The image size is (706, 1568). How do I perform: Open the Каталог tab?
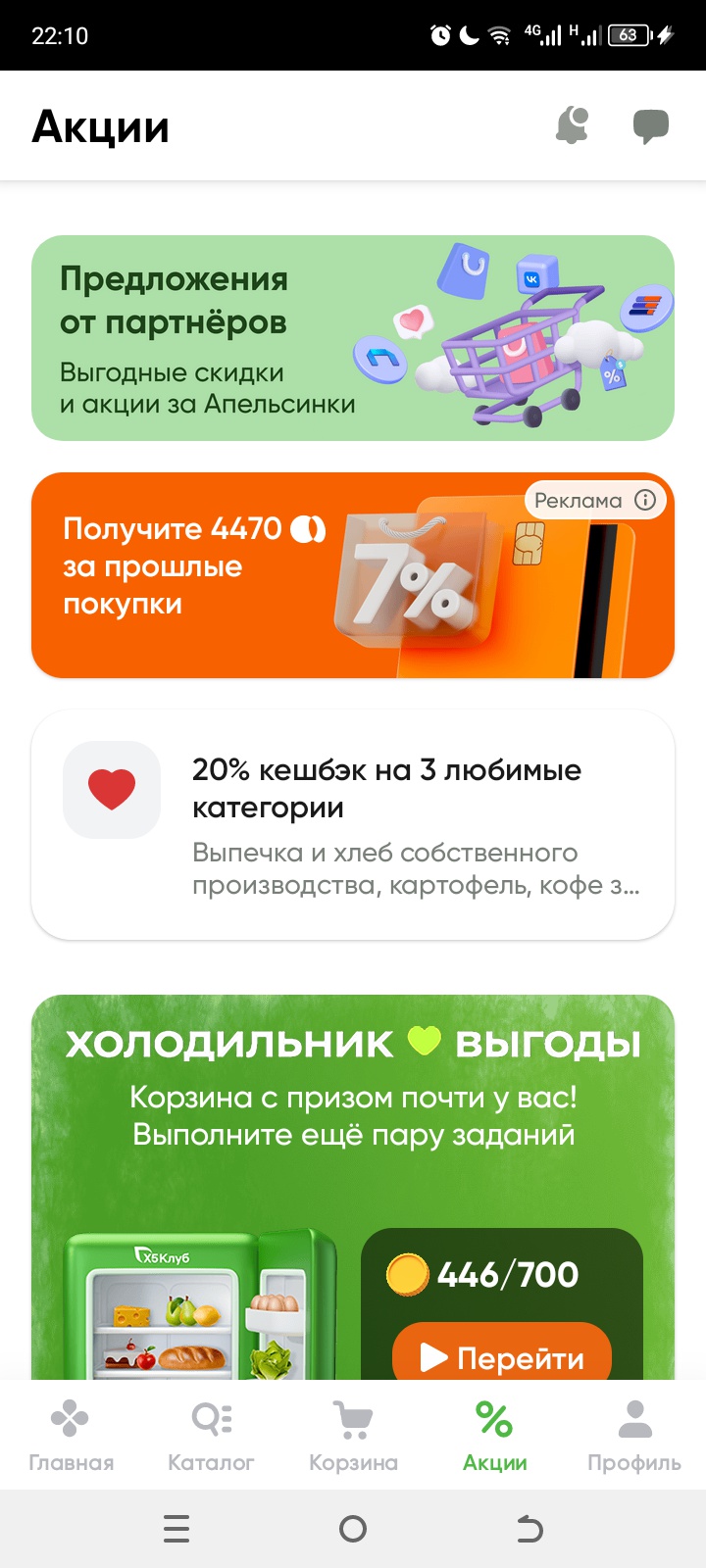(x=211, y=1435)
